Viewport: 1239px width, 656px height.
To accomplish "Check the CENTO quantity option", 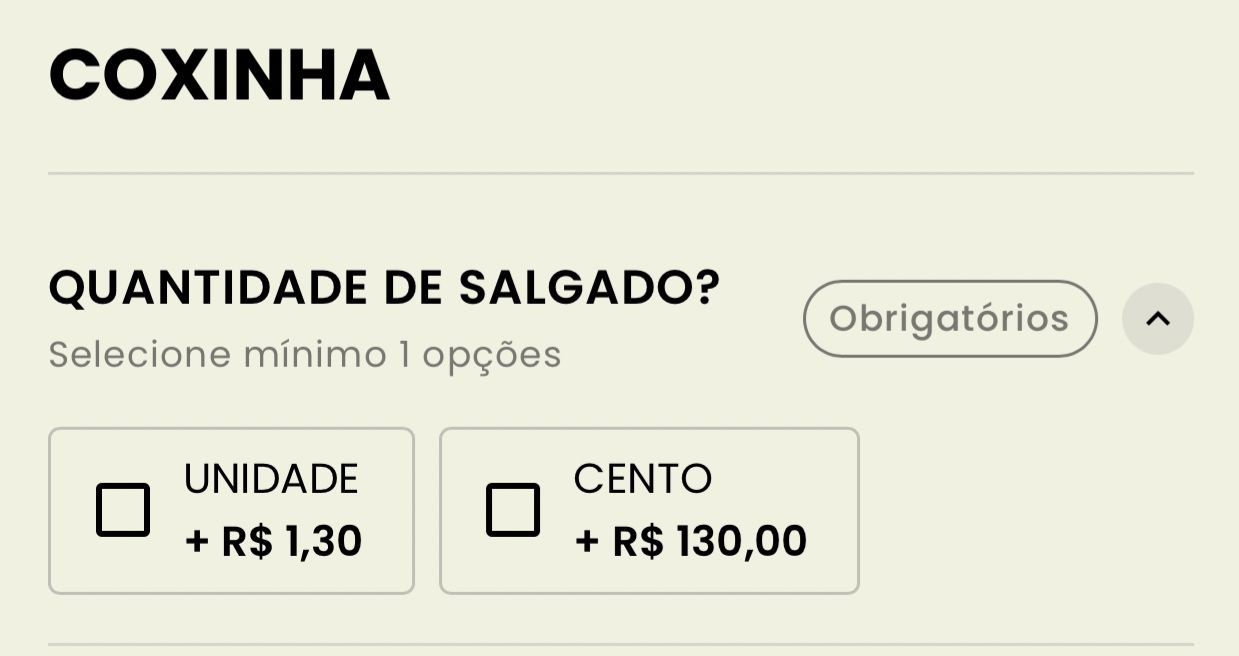I will [x=513, y=510].
